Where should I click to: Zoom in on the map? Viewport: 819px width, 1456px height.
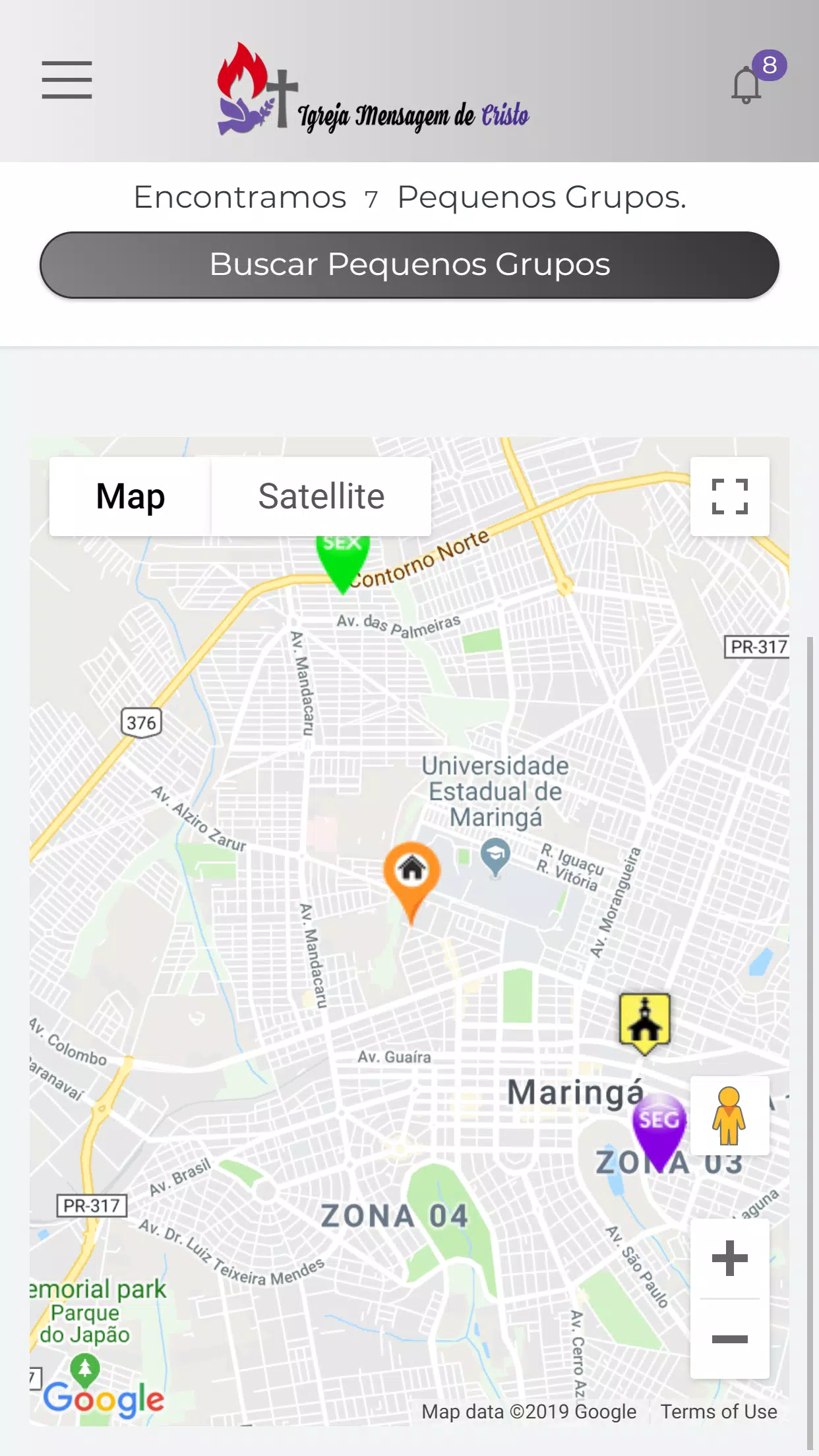pyautogui.click(x=729, y=1258)
